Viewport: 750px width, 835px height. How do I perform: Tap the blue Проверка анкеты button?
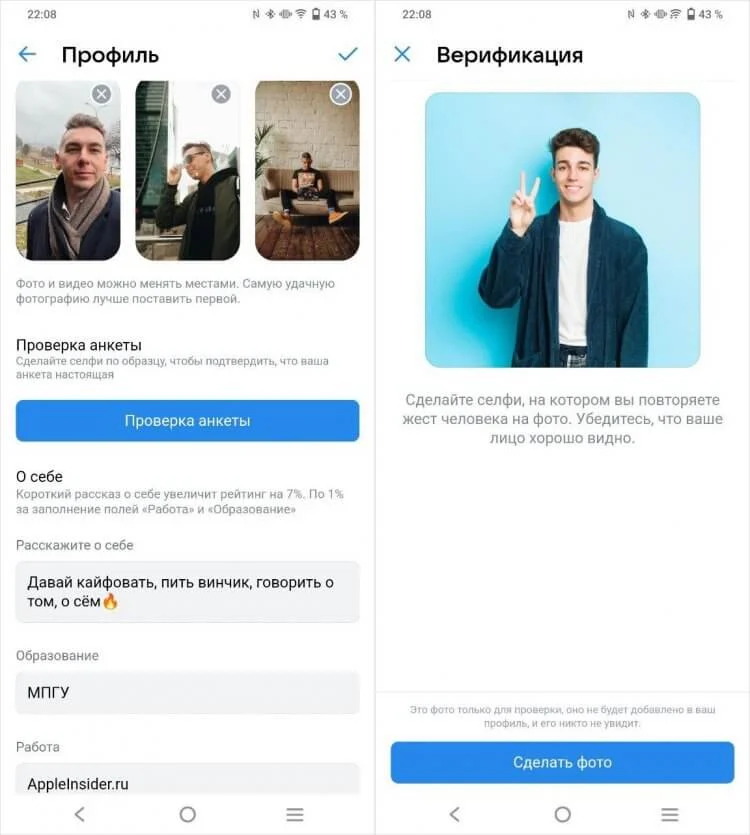point(187,421)
